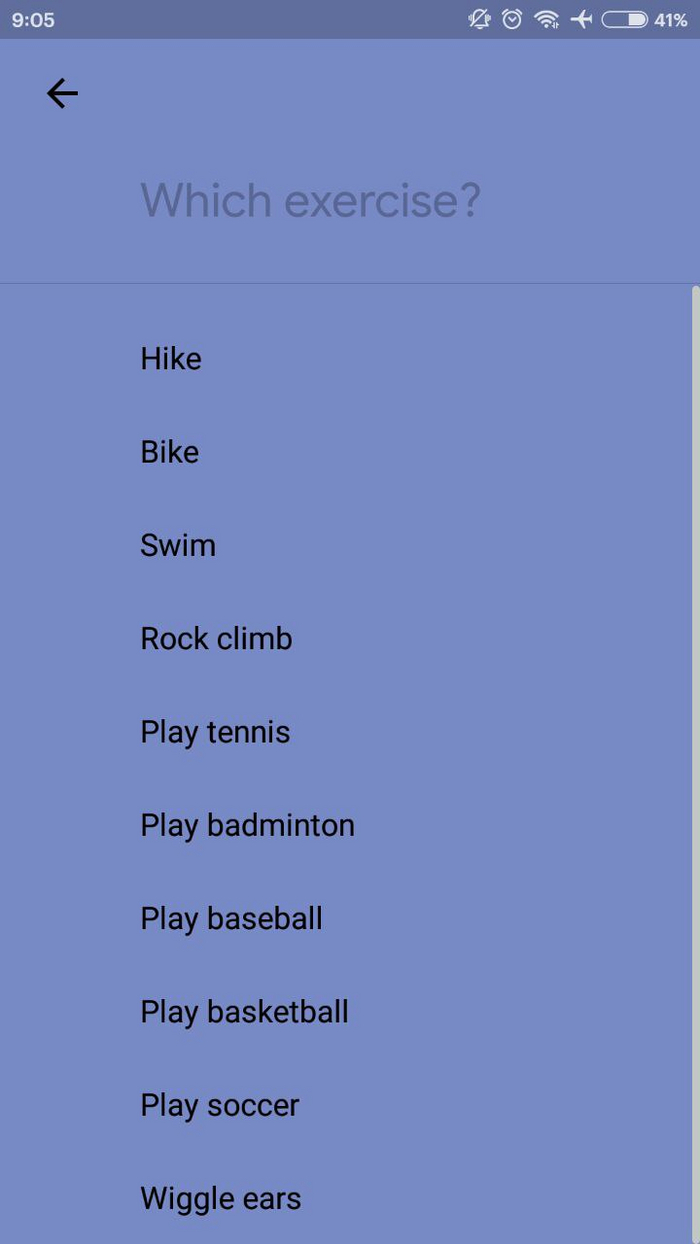Screen dimensions: 700x1244
Task: Select Play badminton as exercise
Action: 247,825
